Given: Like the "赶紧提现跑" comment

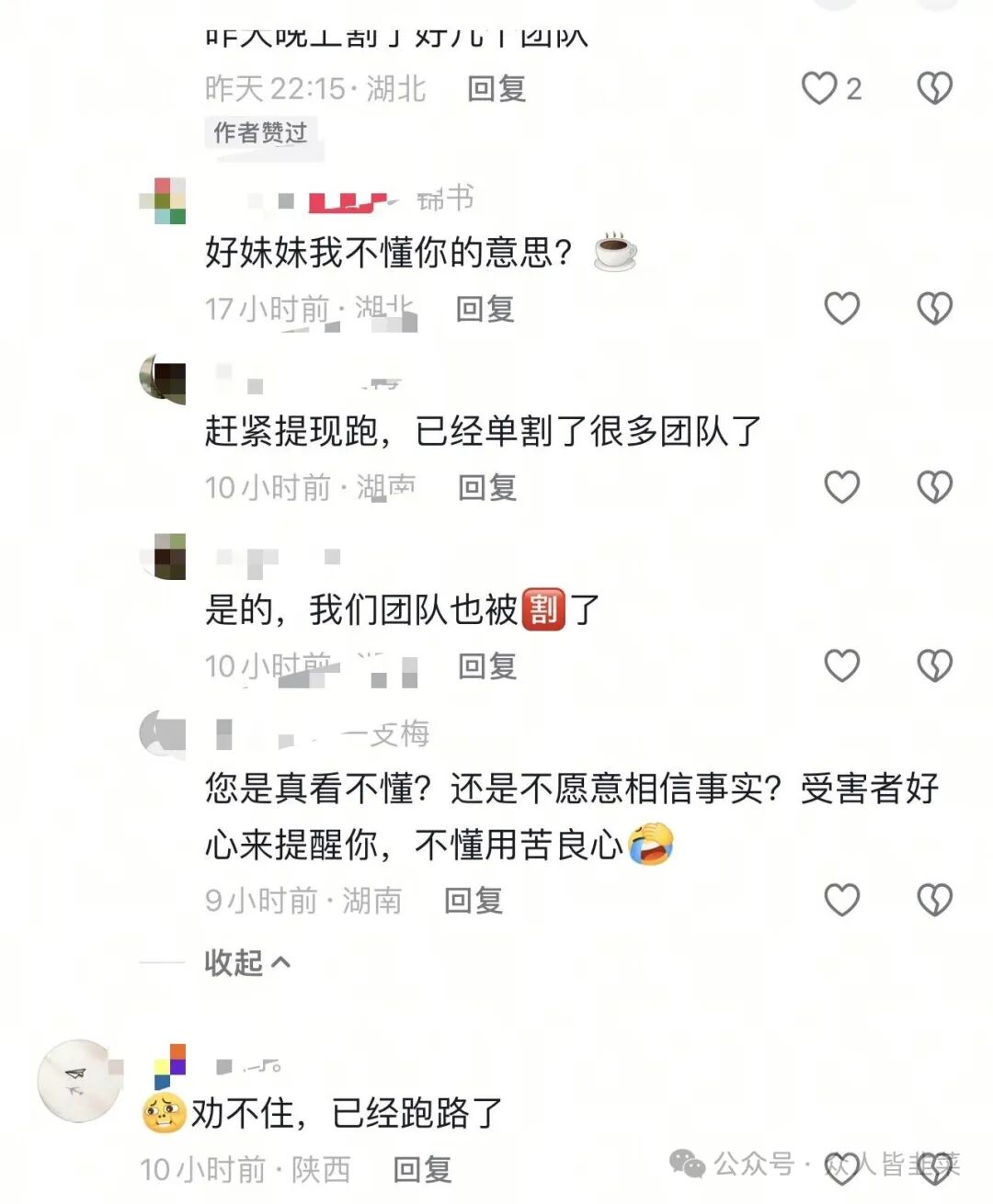Looking at the screenshot, I should point(841,487).
